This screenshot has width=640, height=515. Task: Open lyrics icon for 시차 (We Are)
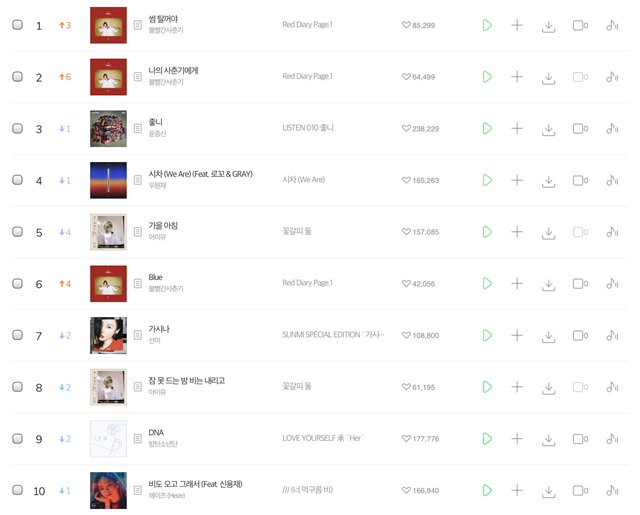point(138,180)
